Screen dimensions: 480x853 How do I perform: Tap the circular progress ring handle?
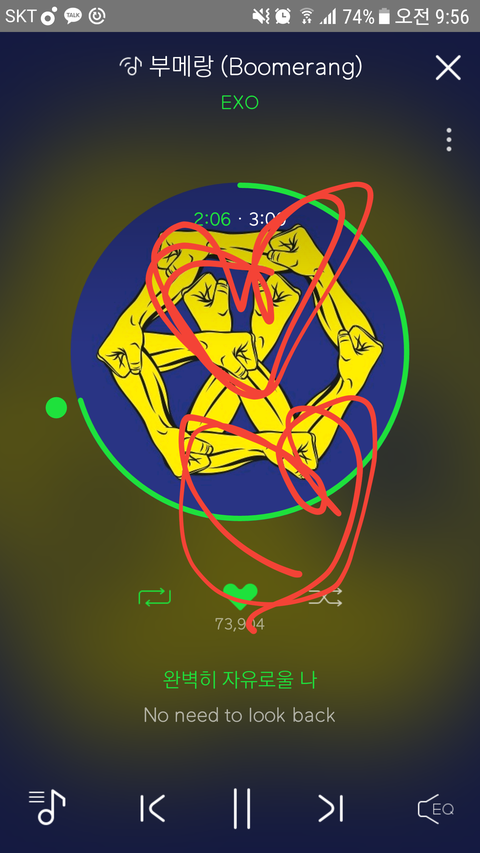point(56,407)
